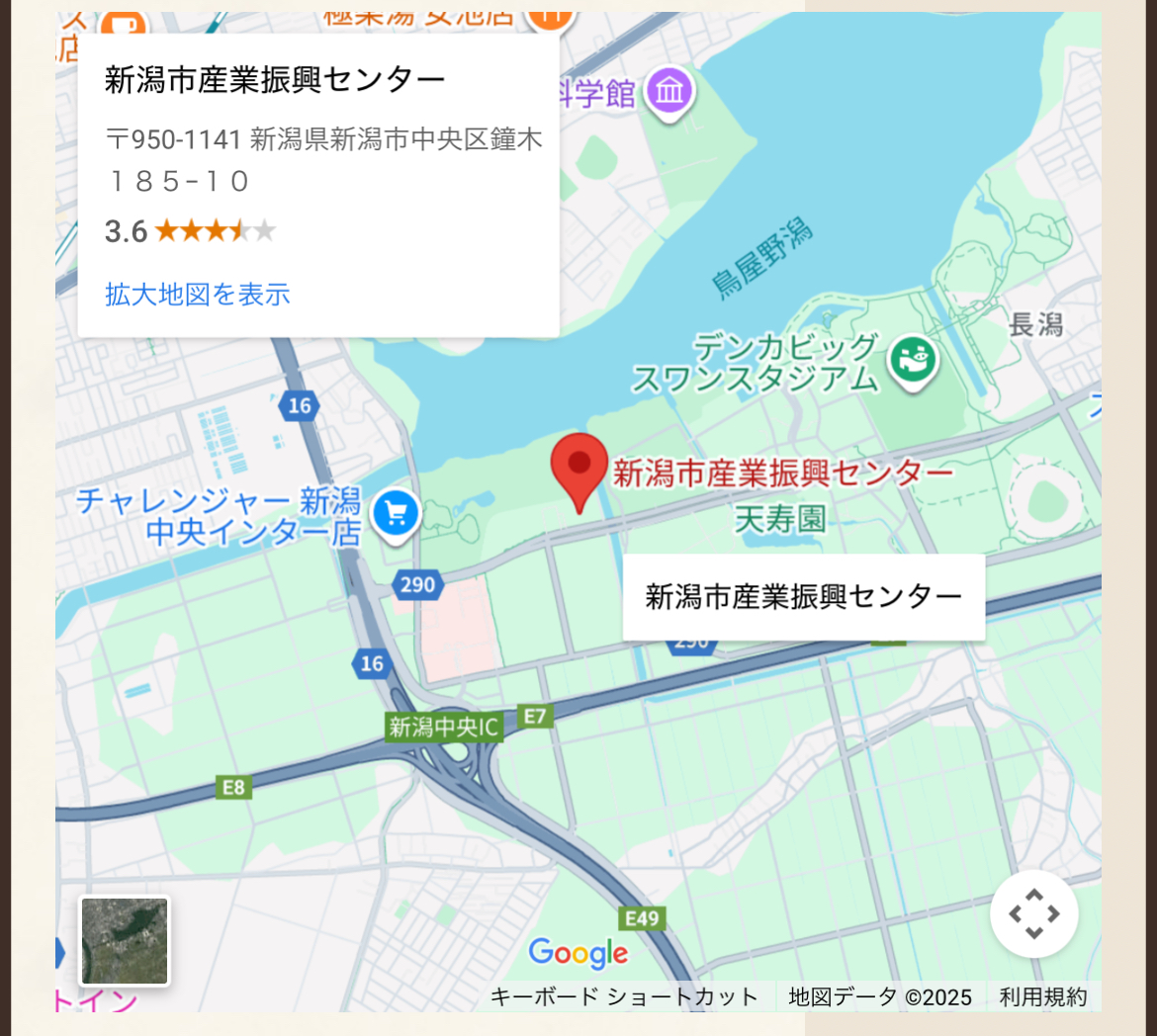Viewport: 1157px width, 1036px height.
Task: Tap the purple museum marker
Action: [x=669, y=91]
